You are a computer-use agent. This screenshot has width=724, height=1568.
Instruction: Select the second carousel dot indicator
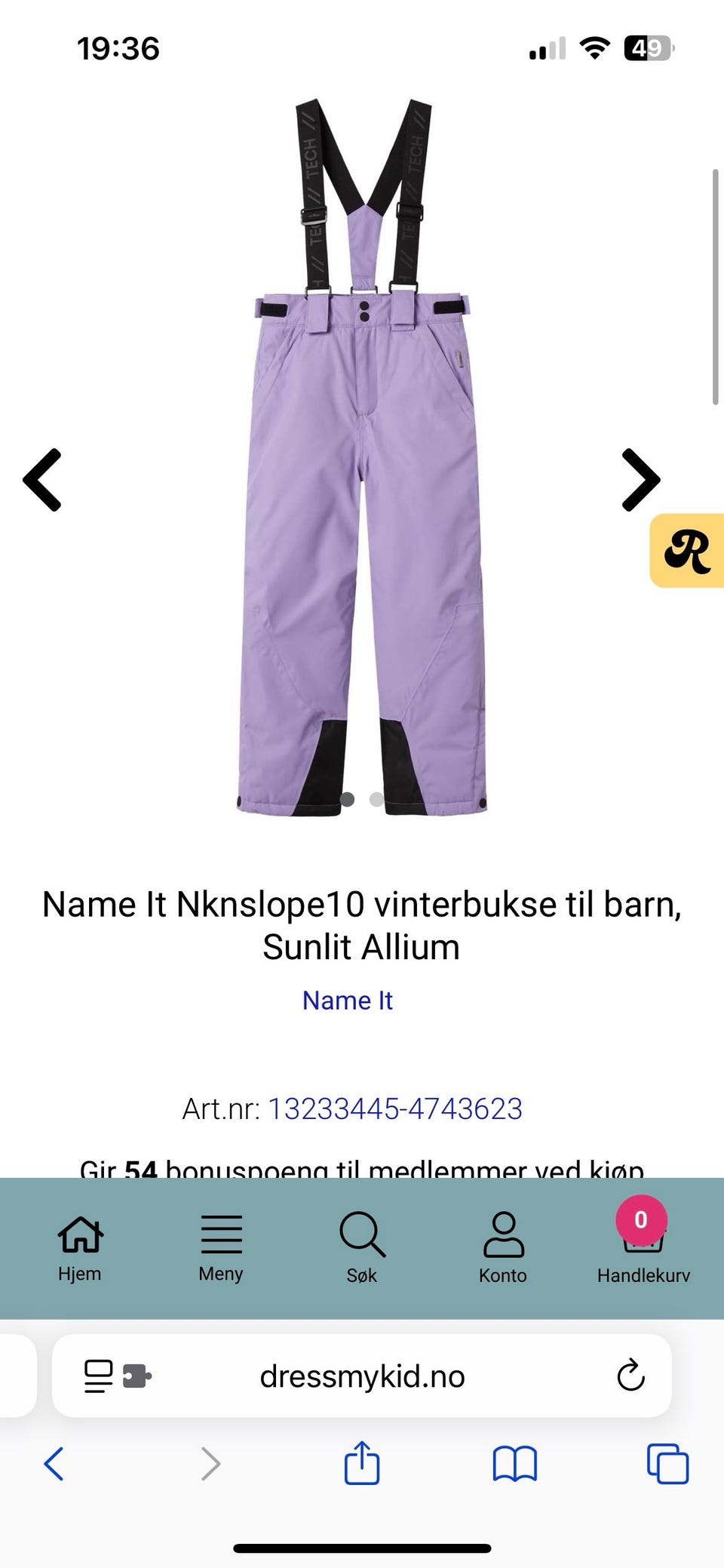(x=376, y=799)
